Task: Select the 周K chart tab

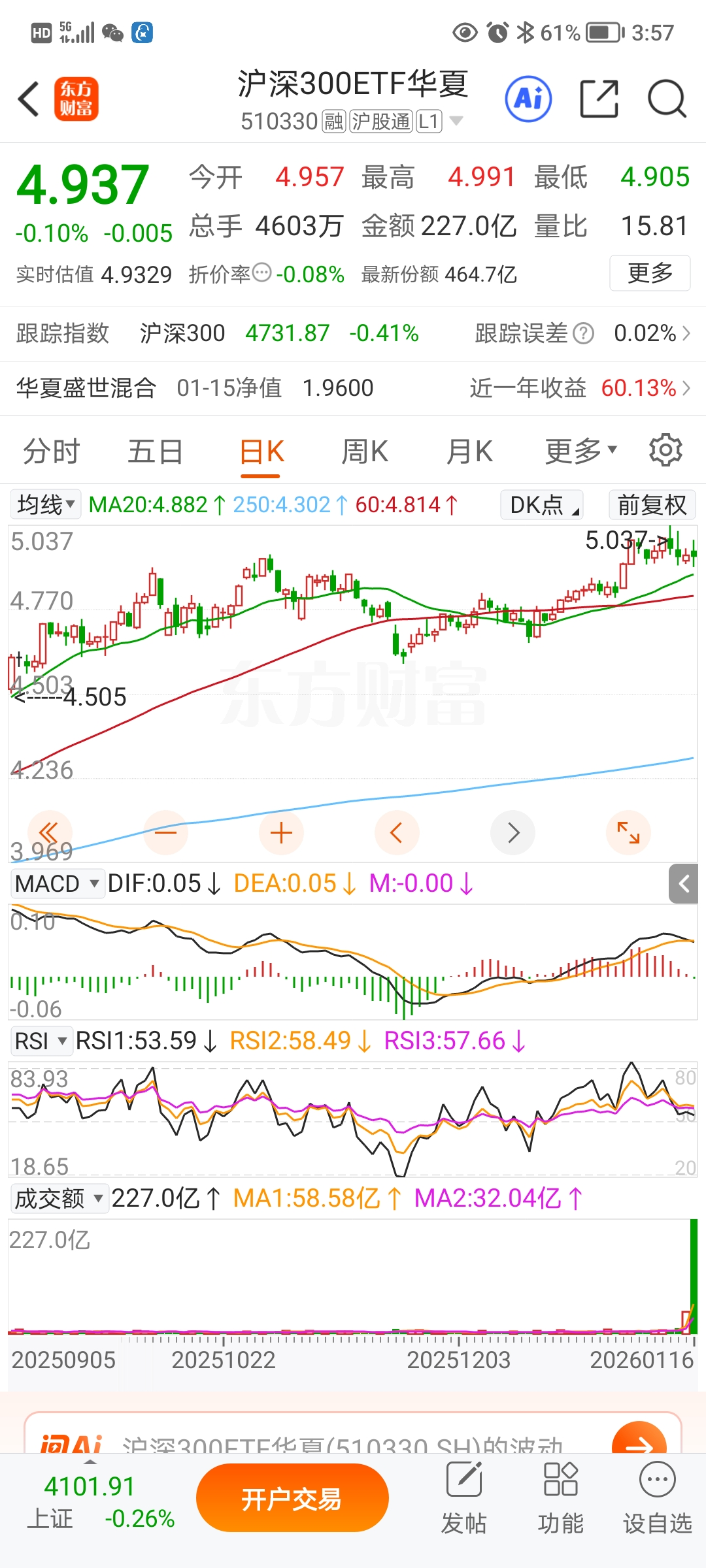Action: pyautogui.click(x=364, y=451)
